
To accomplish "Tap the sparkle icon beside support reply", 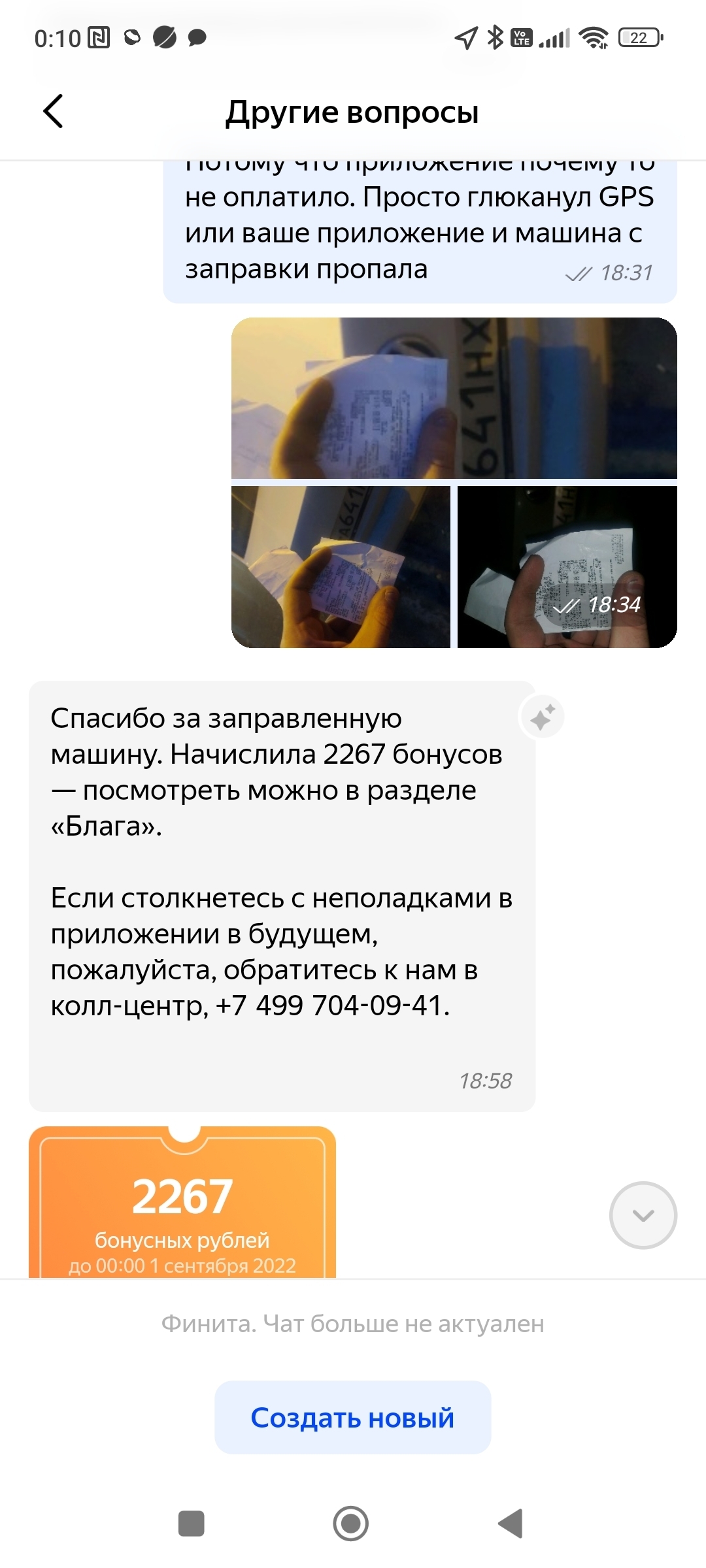I will click(x=542, y=717).
